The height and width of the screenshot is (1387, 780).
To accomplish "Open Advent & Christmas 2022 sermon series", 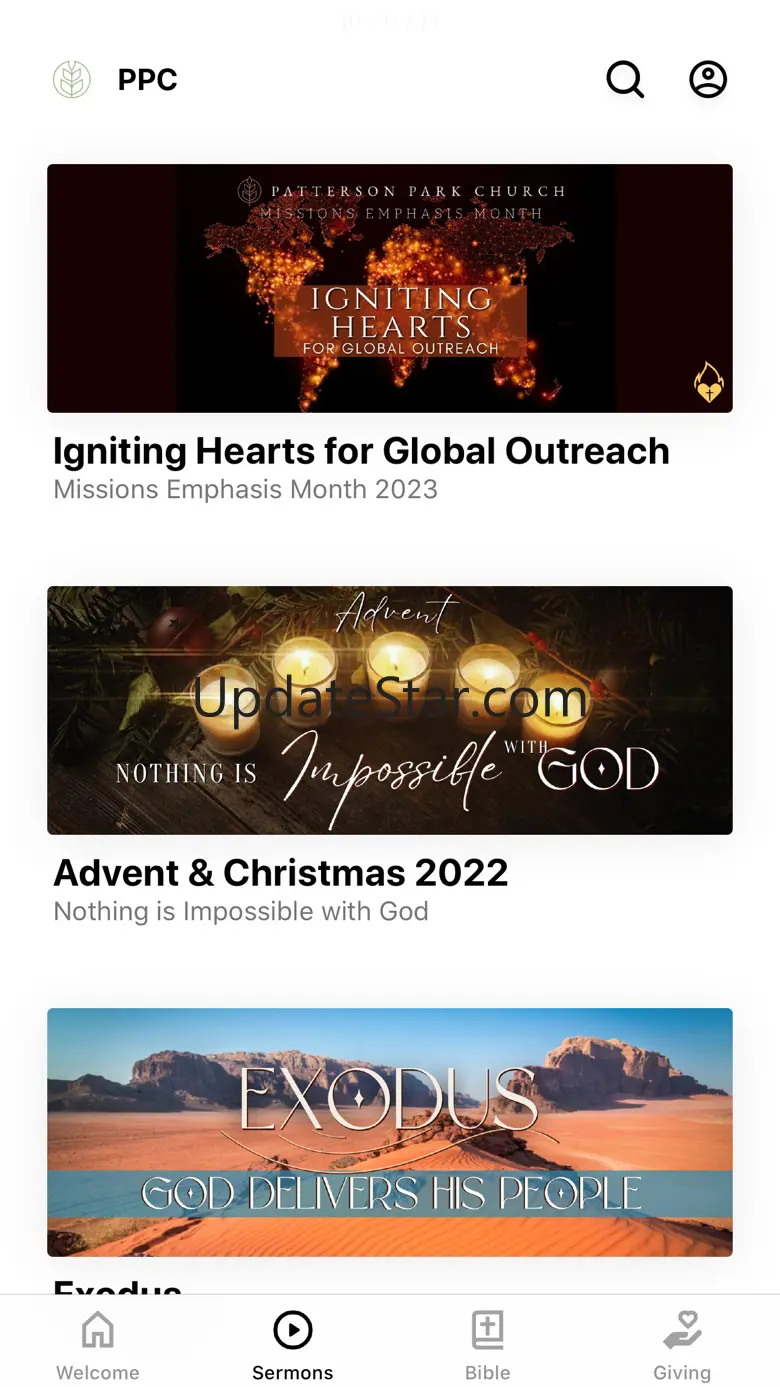I will (390, 710).
